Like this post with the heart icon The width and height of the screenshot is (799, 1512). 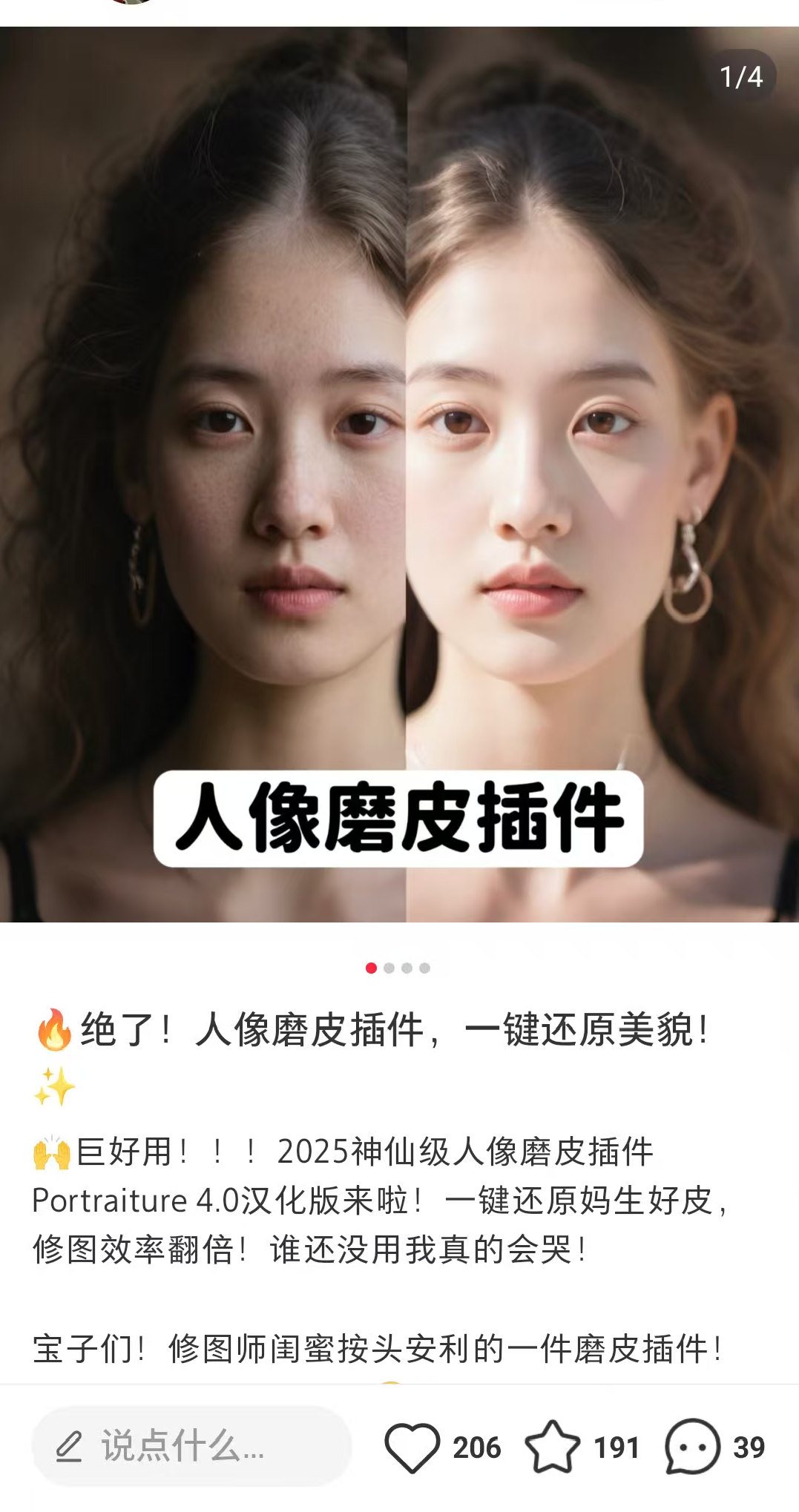pos(412,1447)
